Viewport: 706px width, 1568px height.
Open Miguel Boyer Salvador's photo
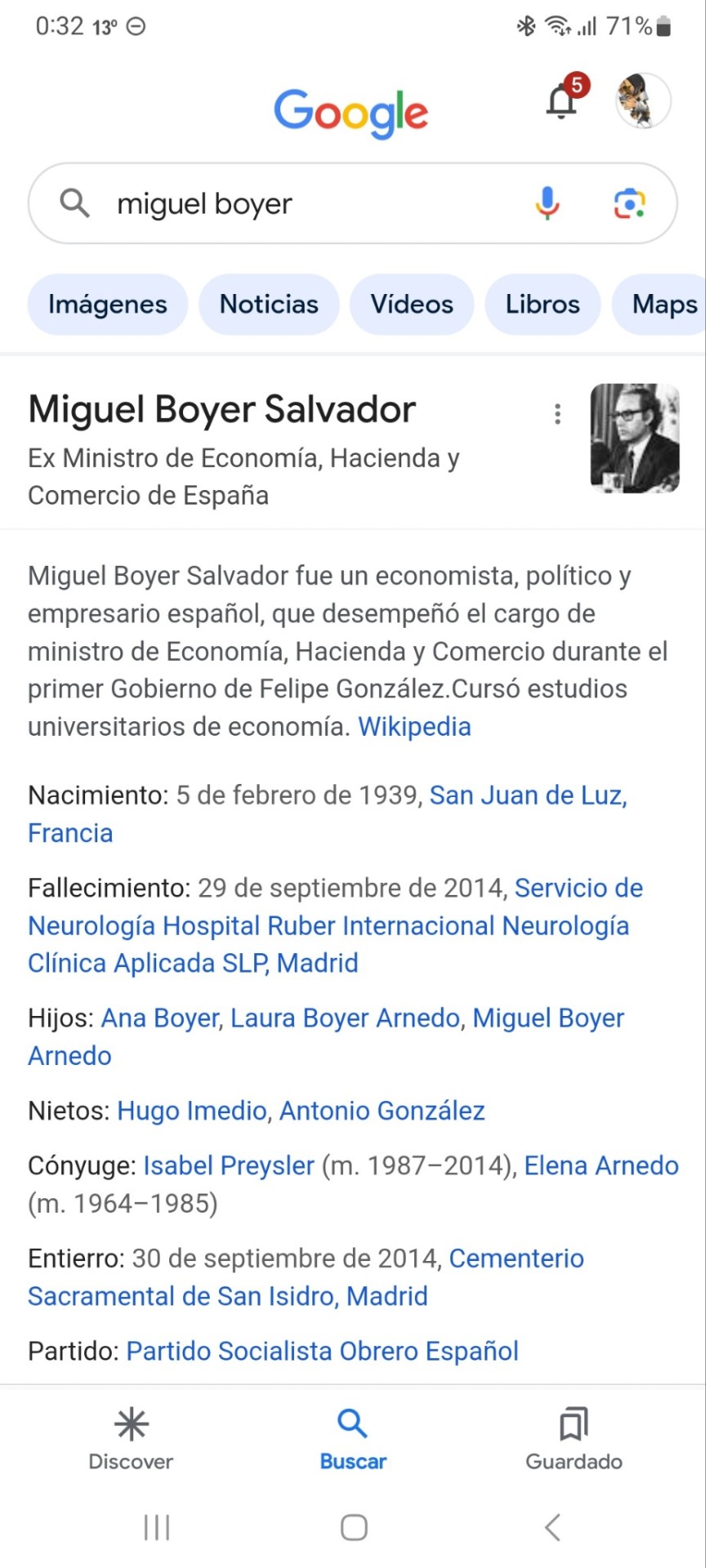coord(635,439)
